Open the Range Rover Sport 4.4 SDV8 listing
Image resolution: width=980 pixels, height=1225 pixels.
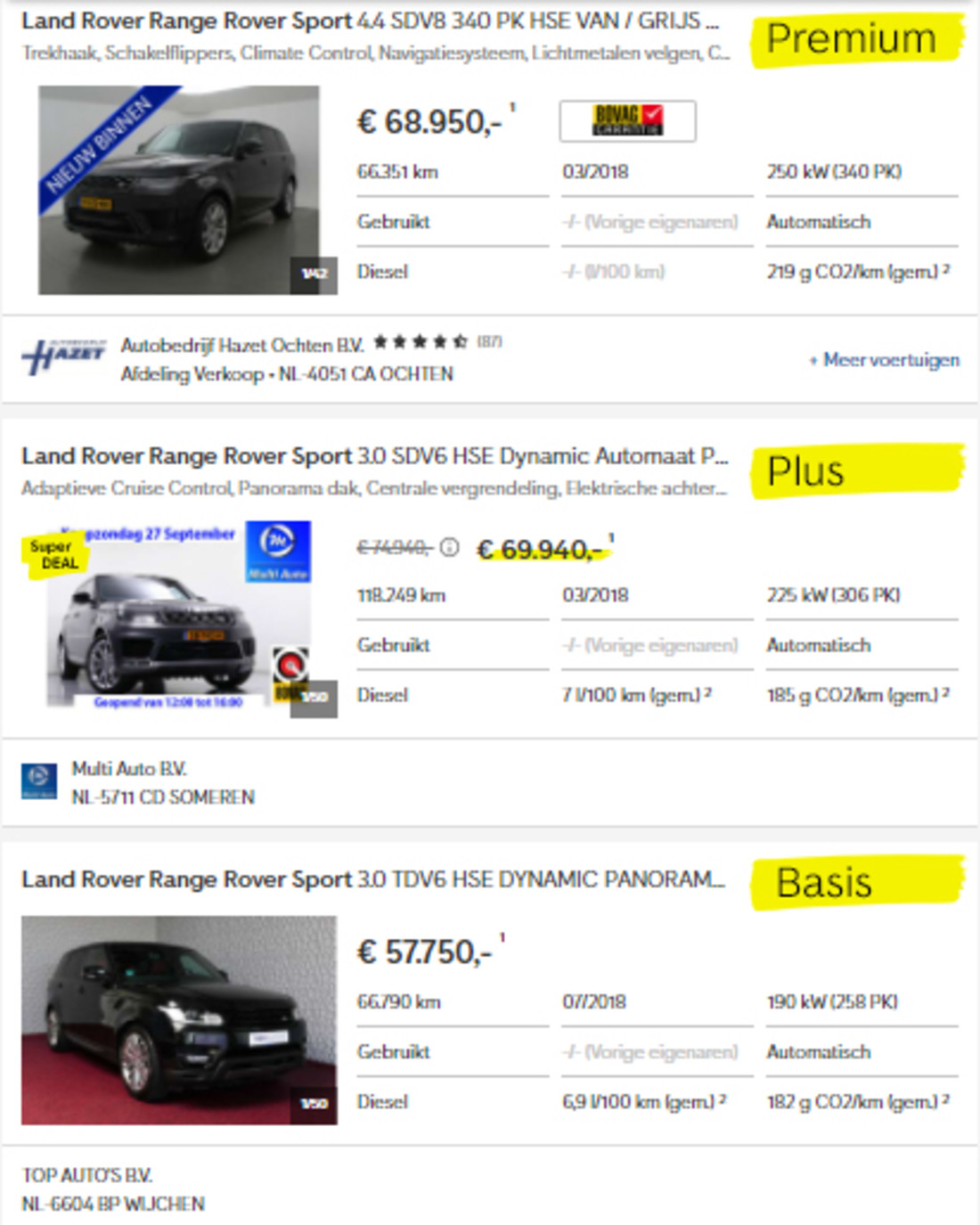tap(370, 20)
